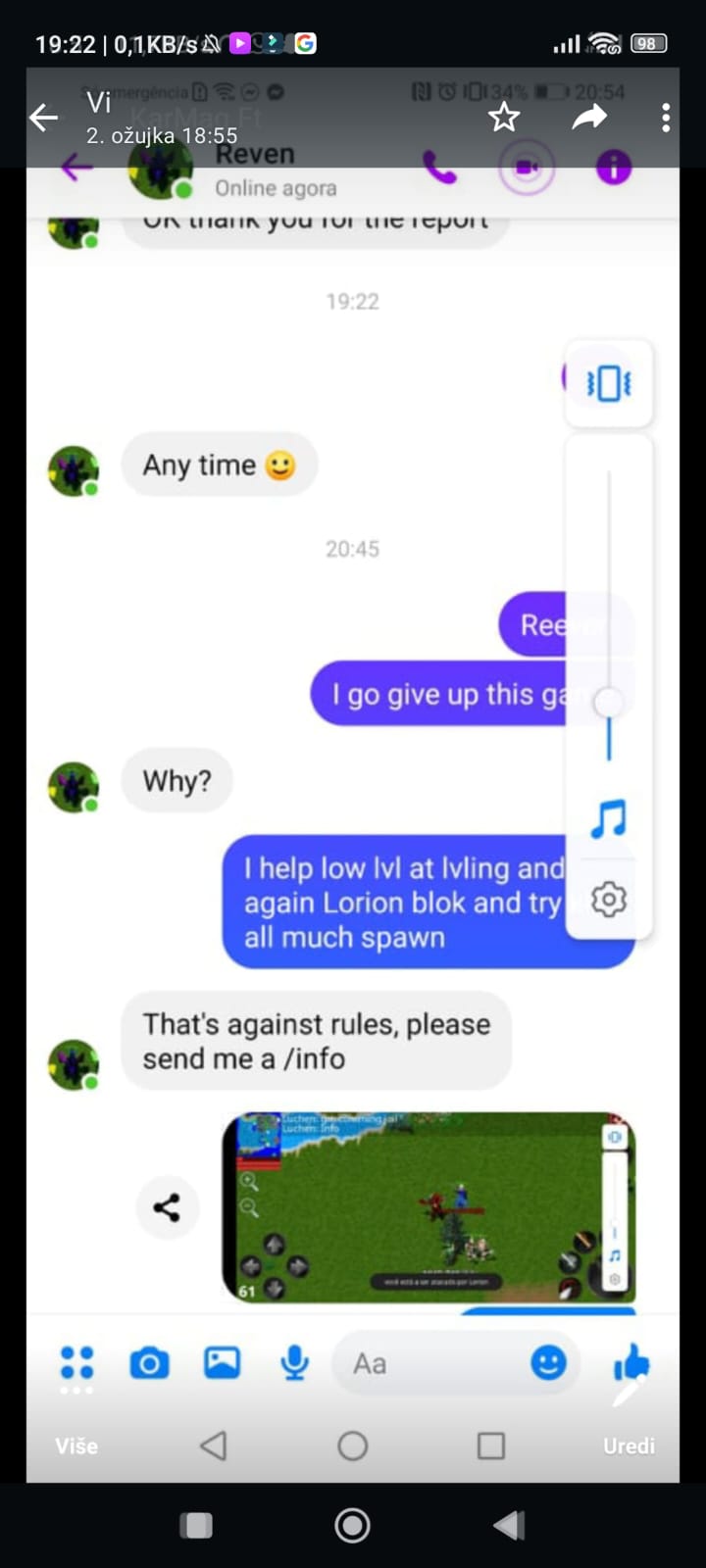Open the Više options
The width and height of the screenshot is (706, 1568).
click(x=76, y=1446)
